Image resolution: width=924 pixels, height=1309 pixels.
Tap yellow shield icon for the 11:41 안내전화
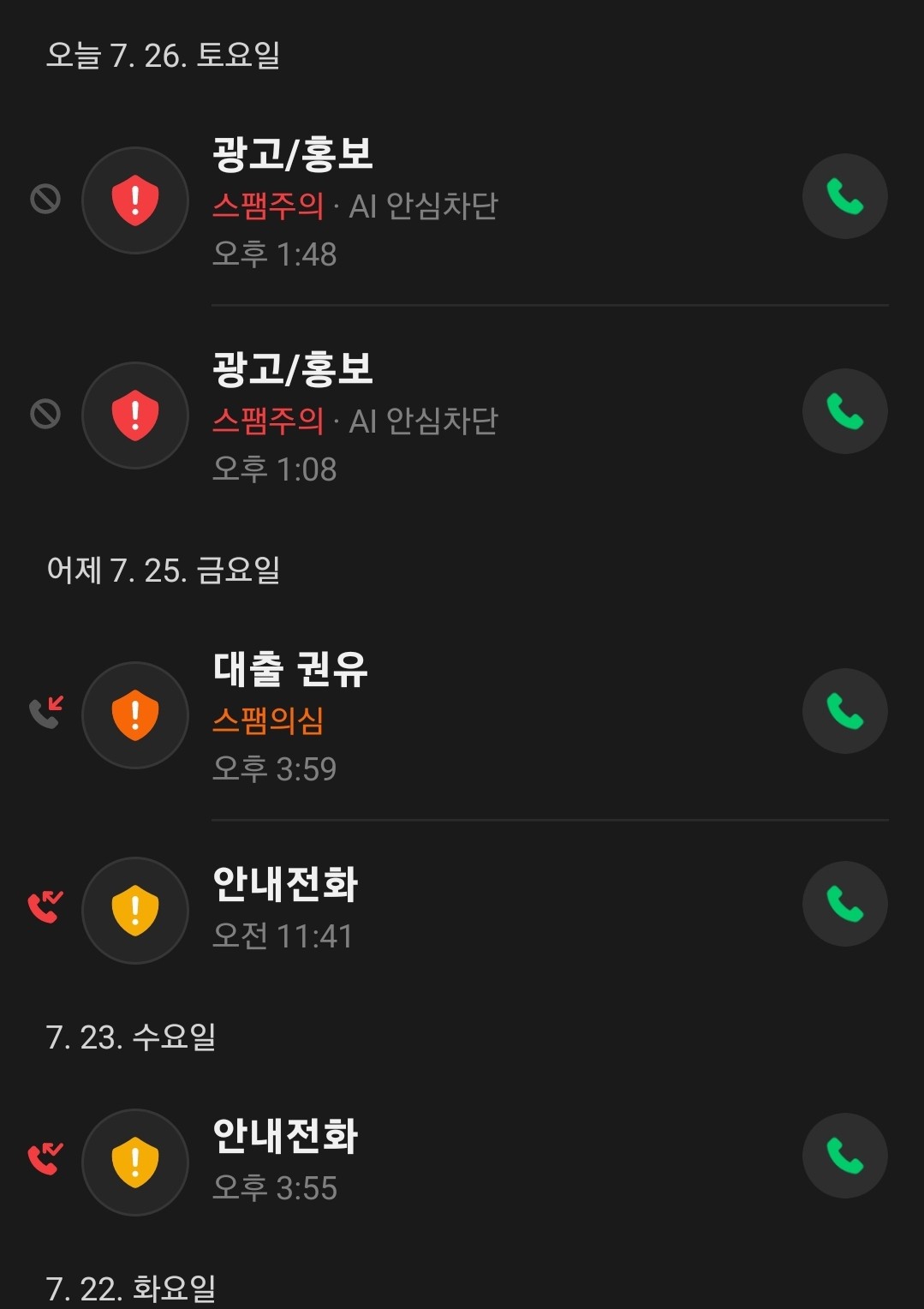coord(134,911)
